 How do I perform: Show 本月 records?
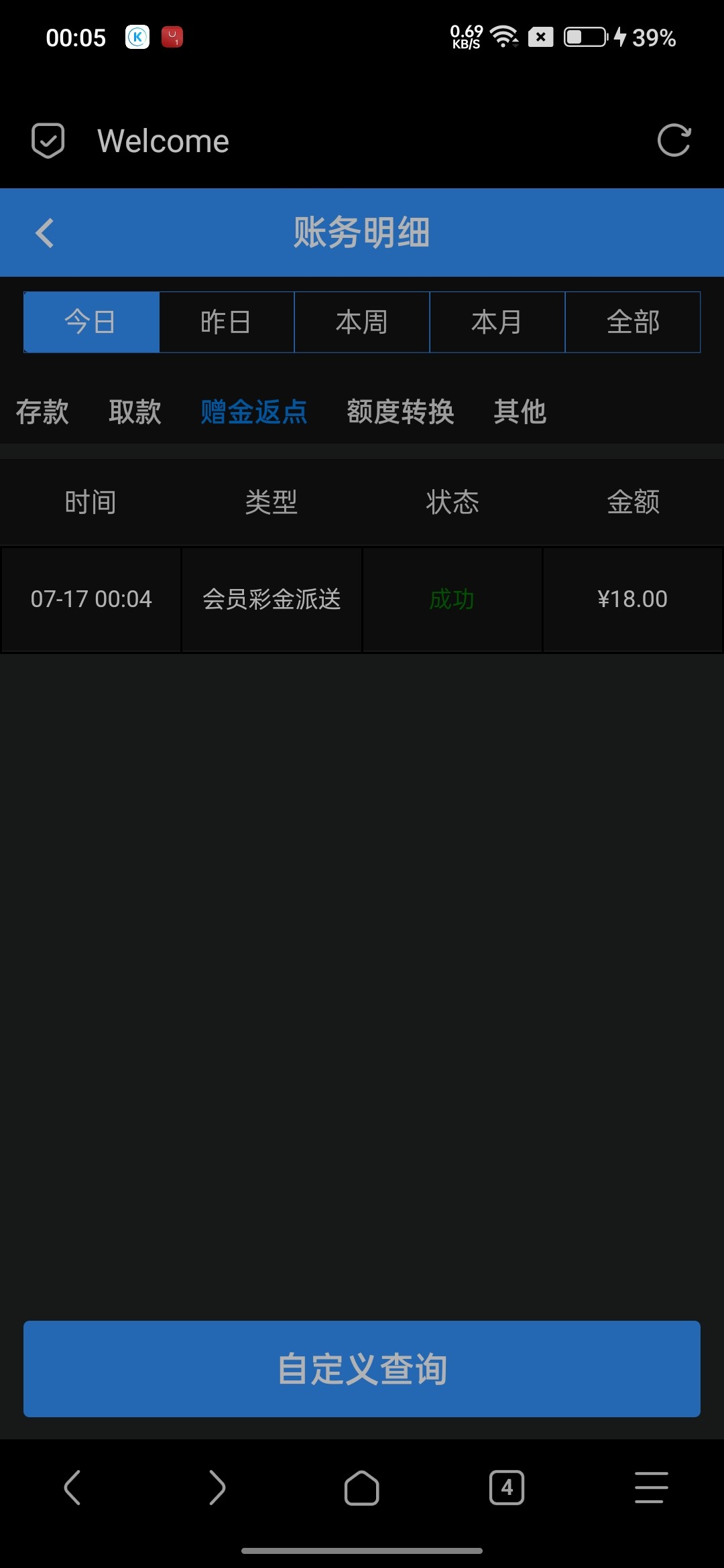click(x=497, y=322)
